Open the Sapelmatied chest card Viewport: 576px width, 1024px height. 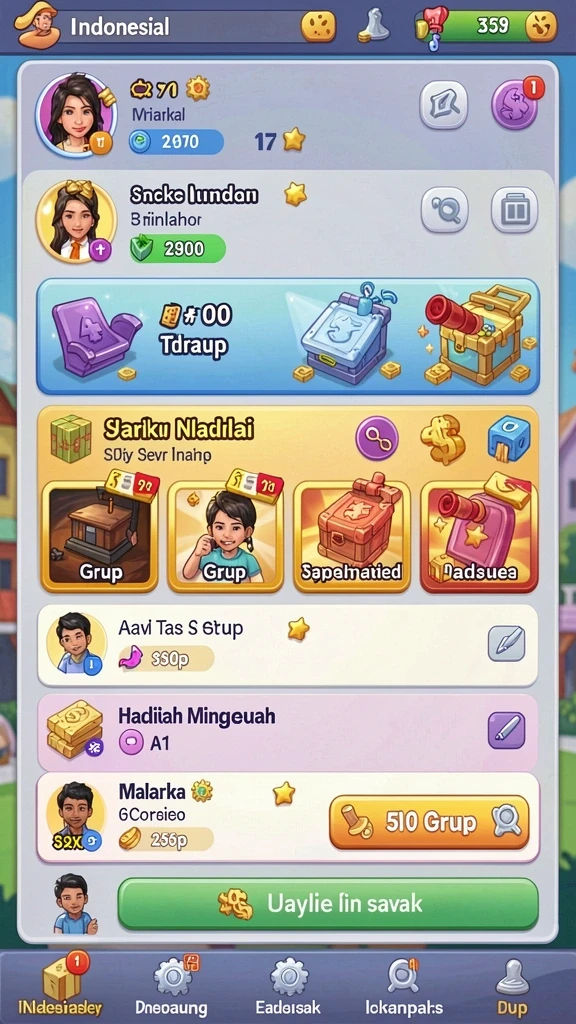click(351, 537)
